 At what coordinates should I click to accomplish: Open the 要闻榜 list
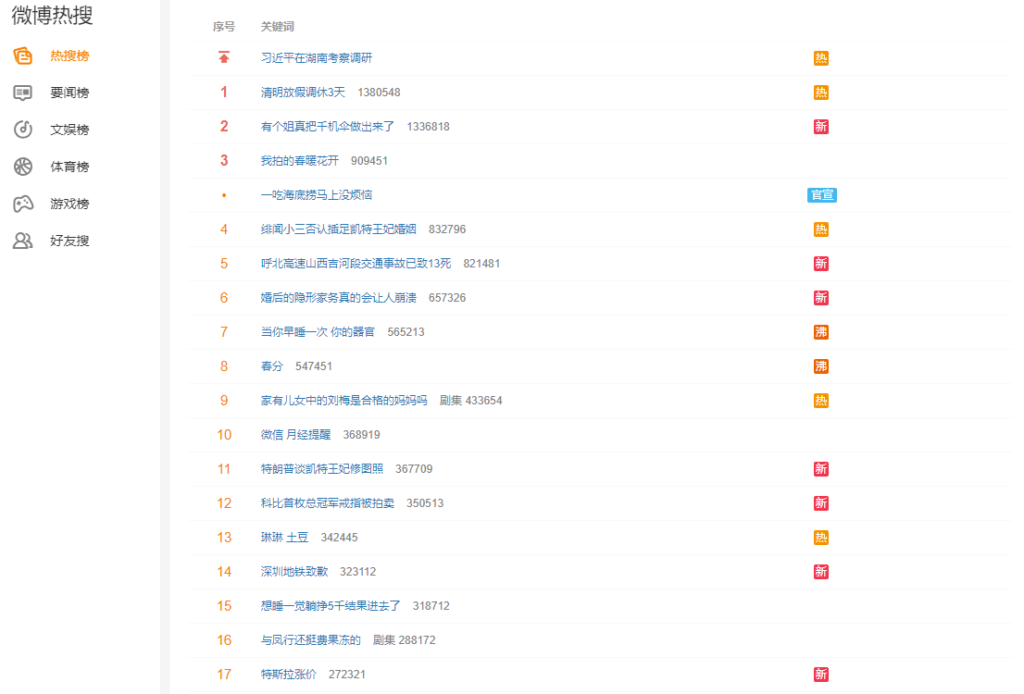click(69, 93)
